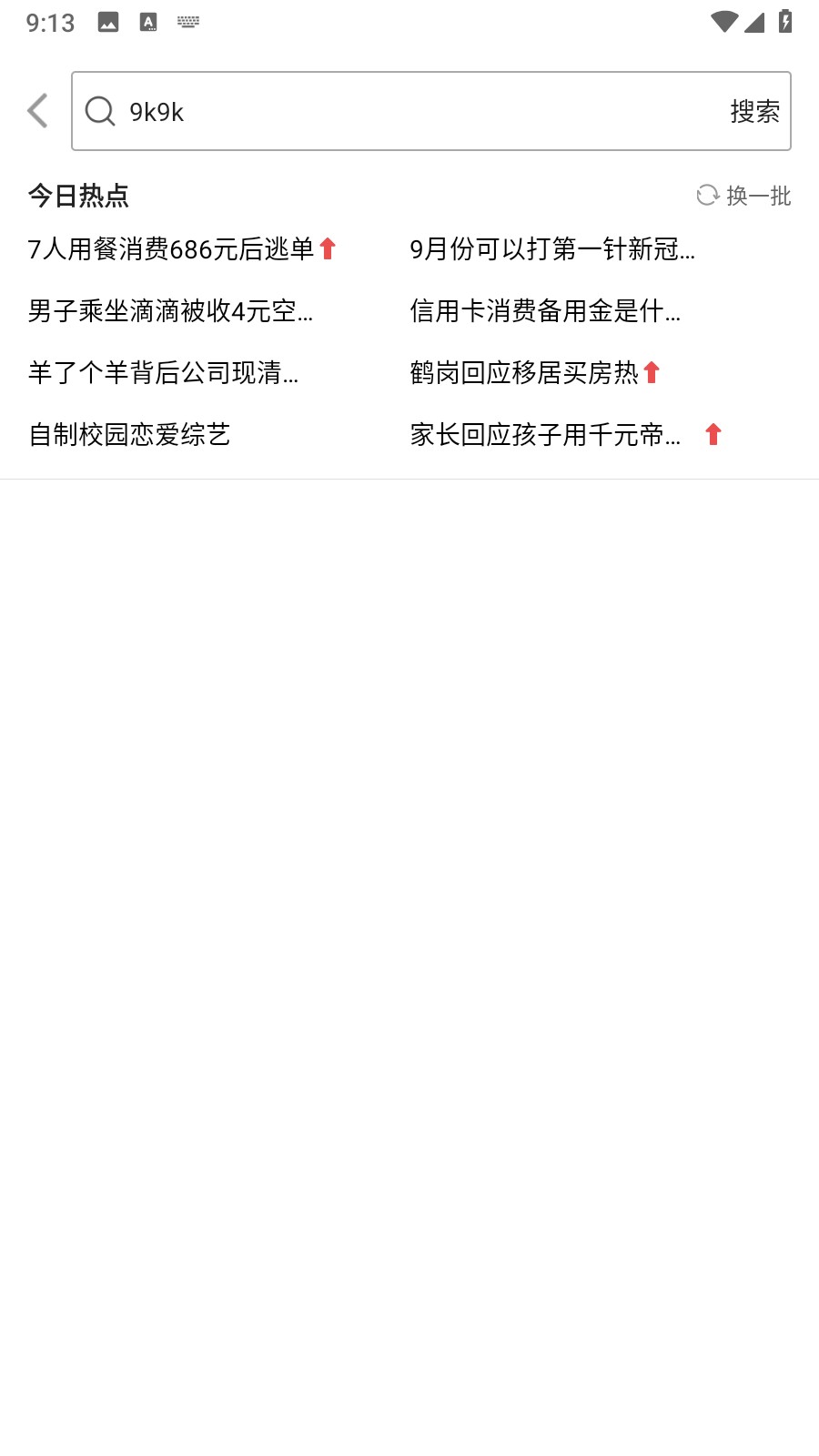Tap 换一批 to refresh hot topics

(756, 195)
